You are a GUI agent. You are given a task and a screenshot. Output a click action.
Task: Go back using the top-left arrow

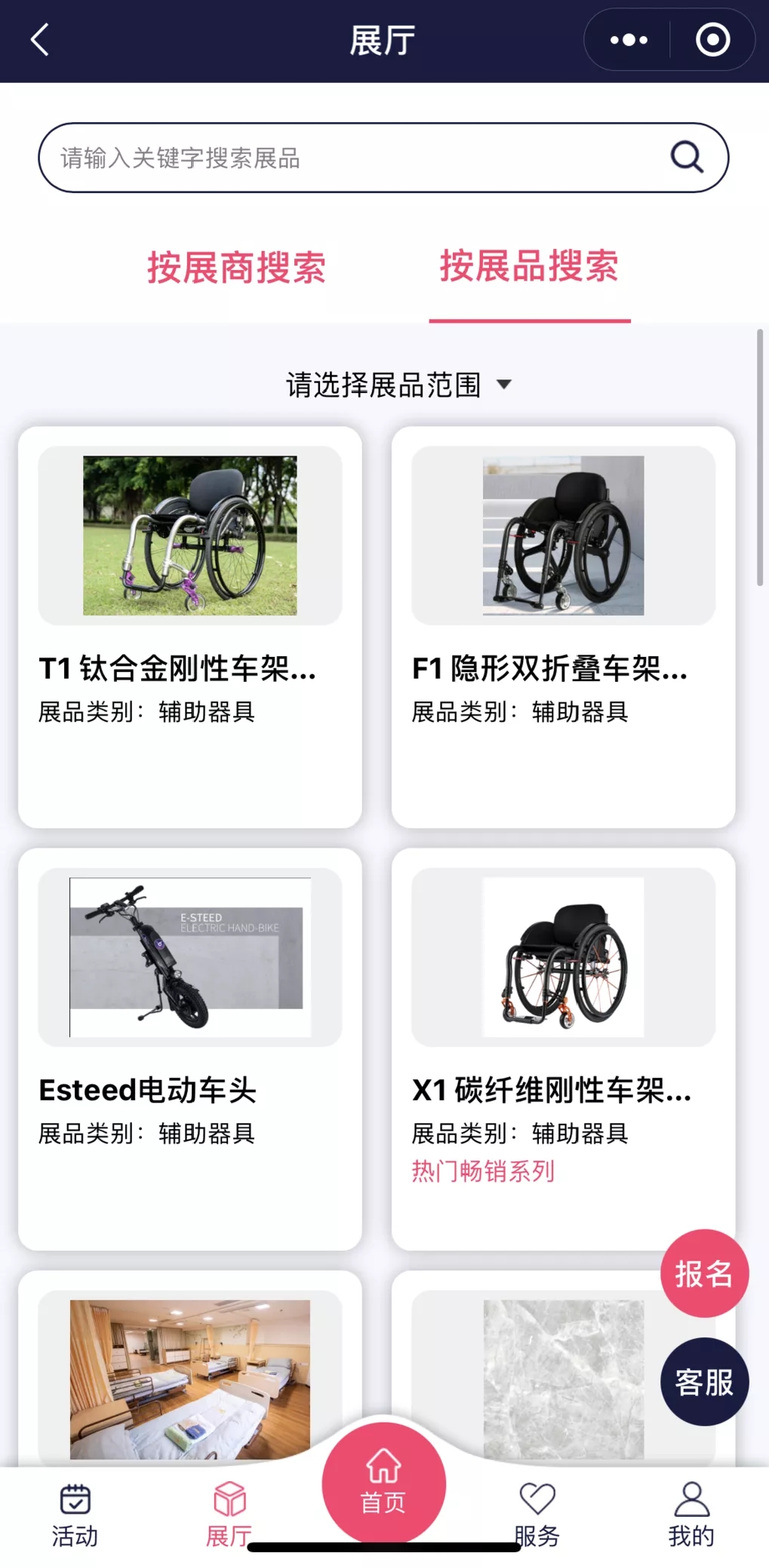pyautogui.click(x=40, y=40)
